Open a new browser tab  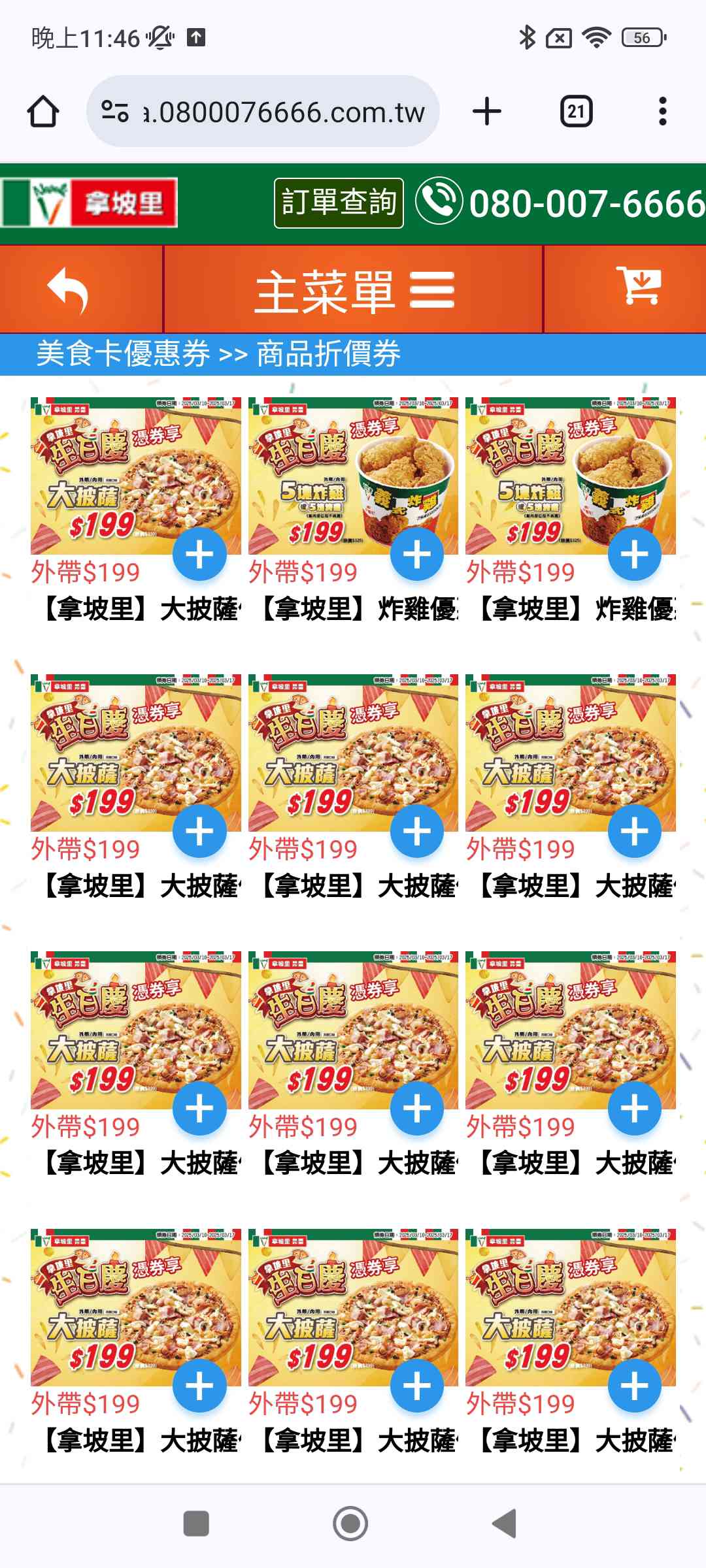(x=487, y=112)
